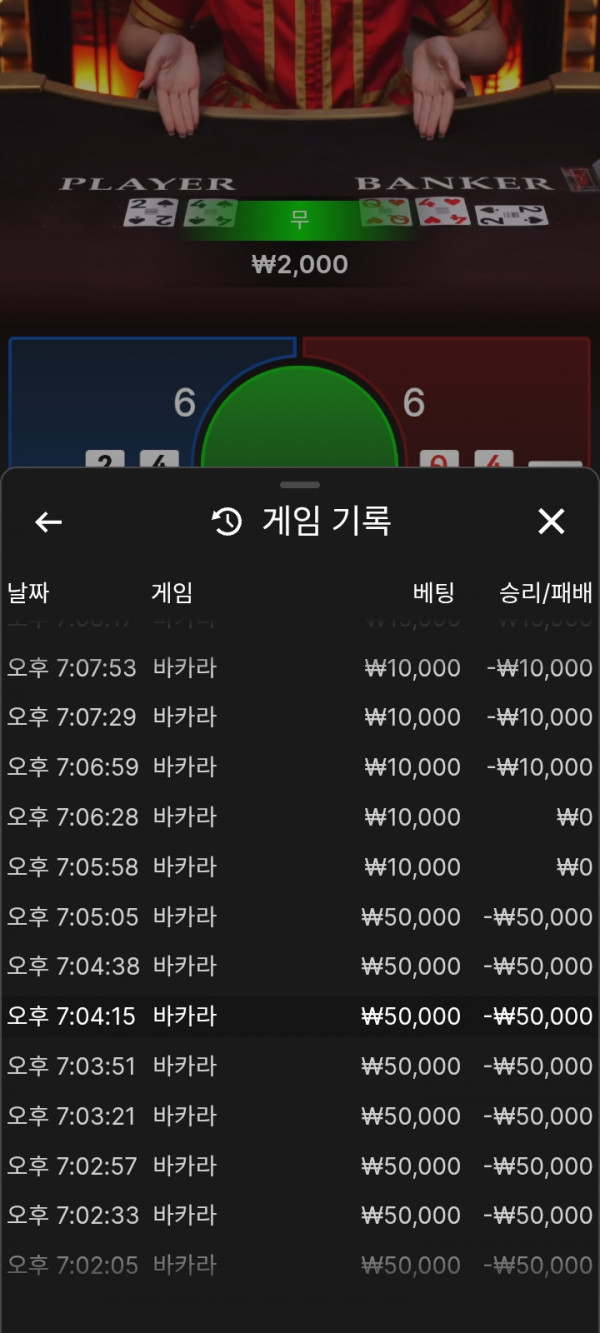
Task: Go back from the 게임 기록 panel
Action: click(x=48, y=522)
